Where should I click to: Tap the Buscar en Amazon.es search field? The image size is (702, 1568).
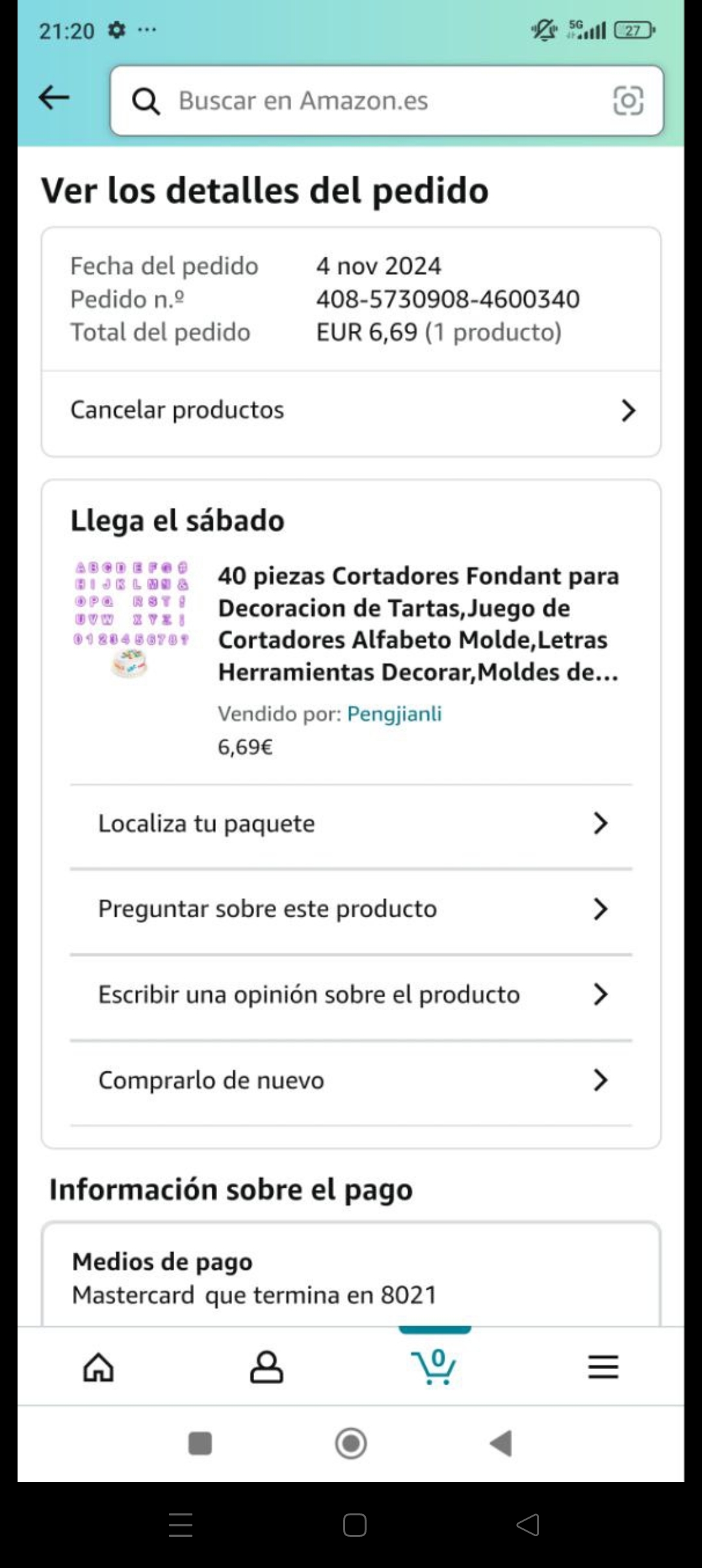click(x=364, y=101)
